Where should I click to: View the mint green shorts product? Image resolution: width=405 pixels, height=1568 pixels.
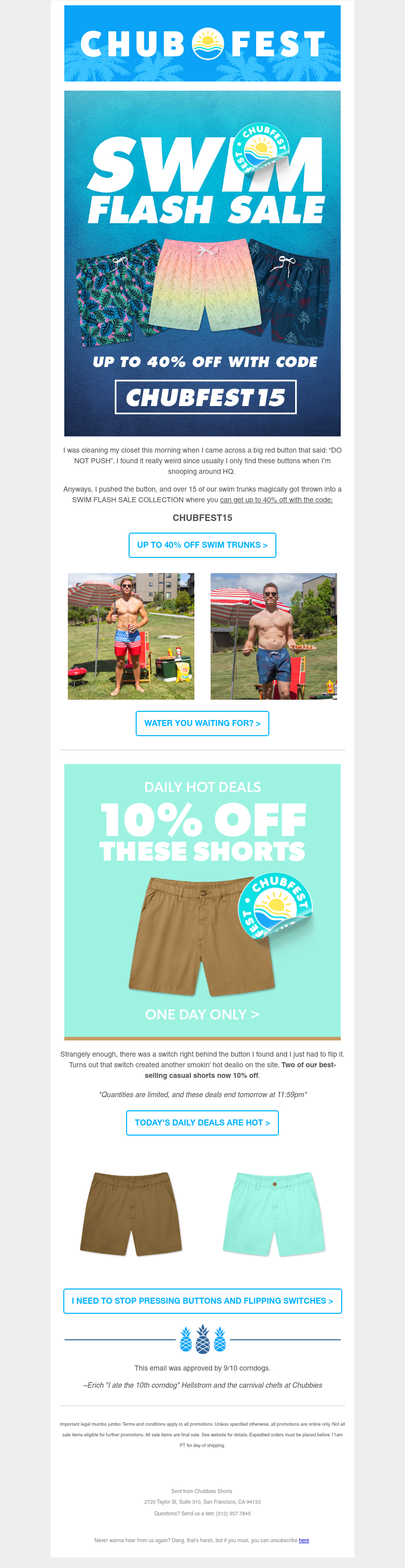point(274,1213)
